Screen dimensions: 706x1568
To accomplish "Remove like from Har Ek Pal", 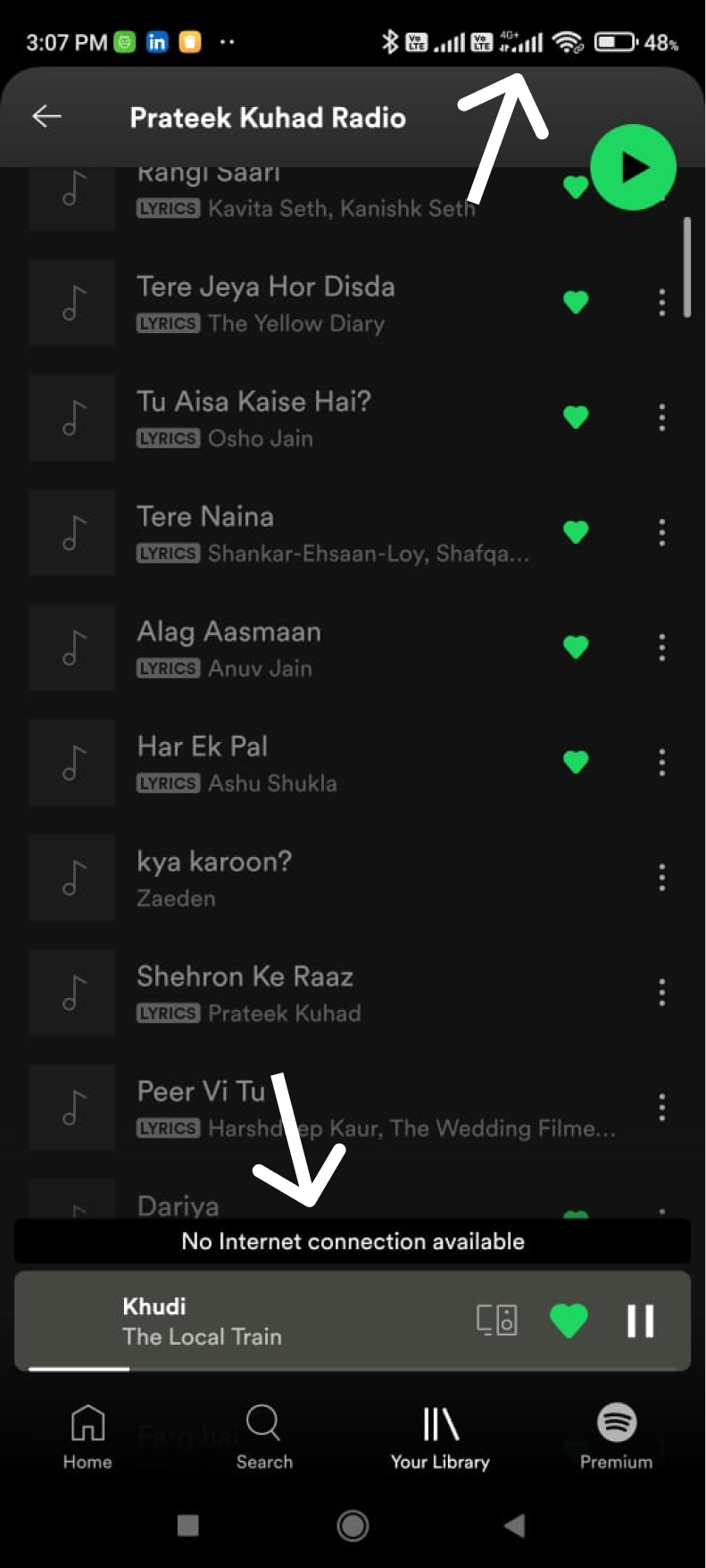I will (576, 762).
